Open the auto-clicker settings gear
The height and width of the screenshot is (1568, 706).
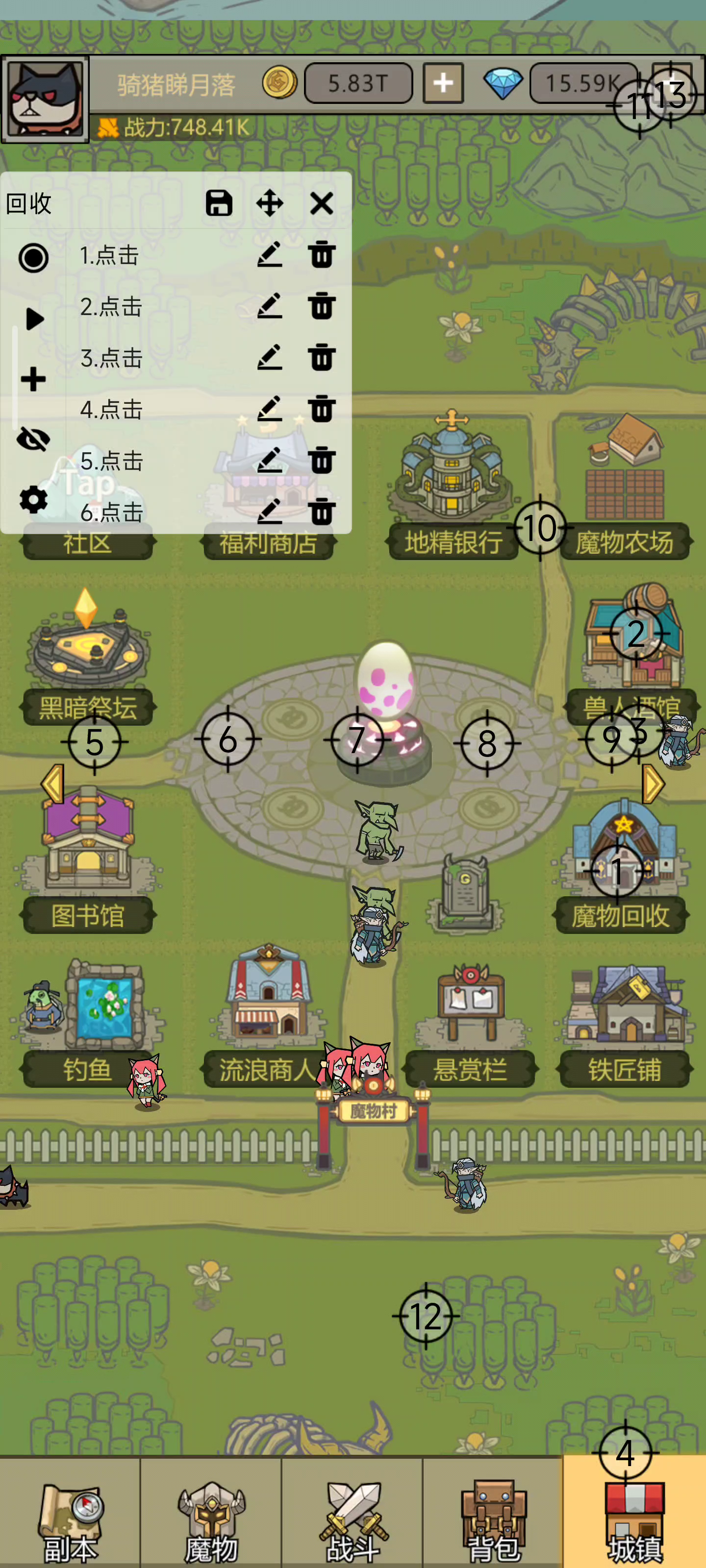coord(33,499)
